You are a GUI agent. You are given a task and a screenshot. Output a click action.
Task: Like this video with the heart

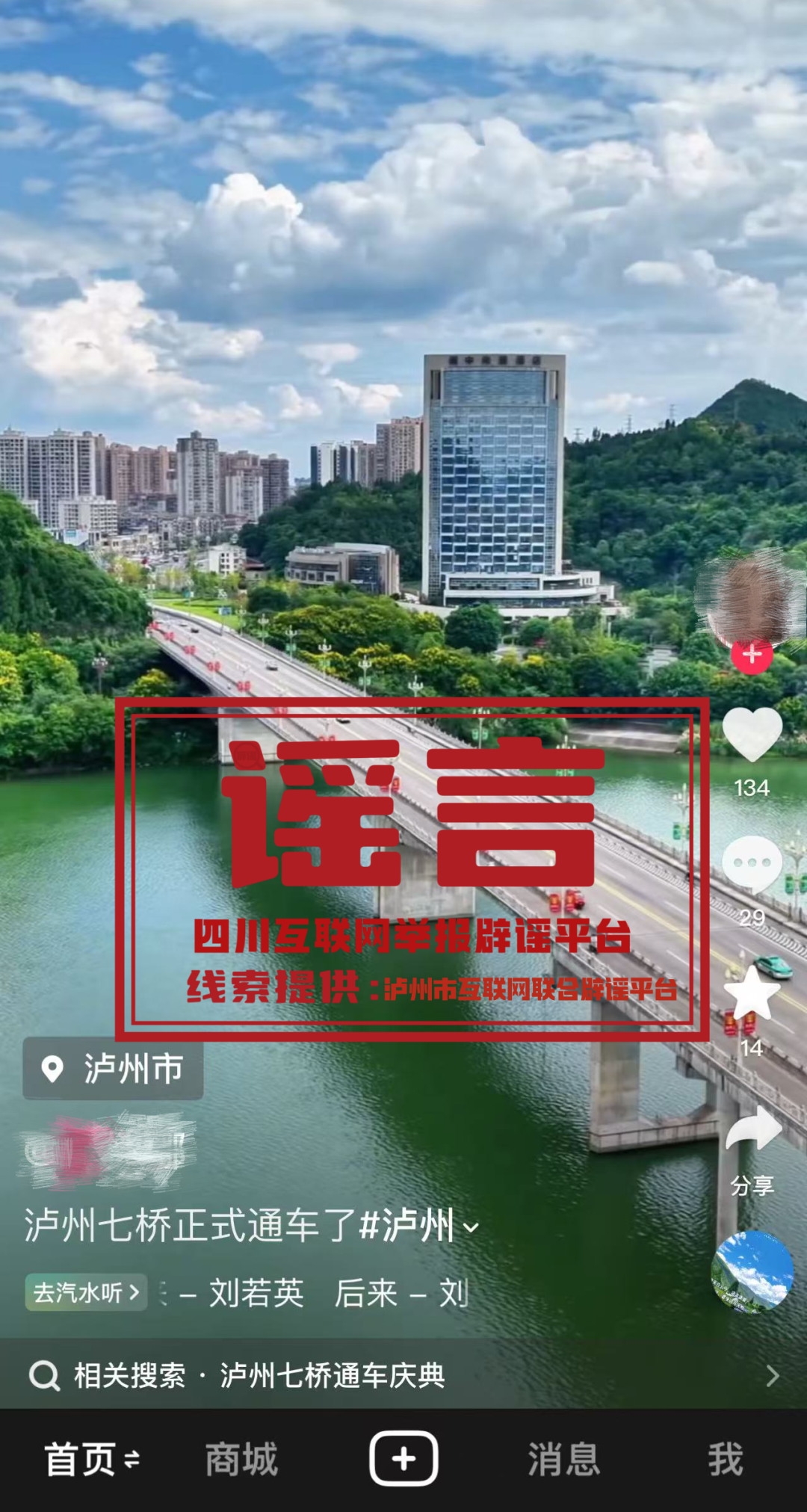[x=752, y=735]
